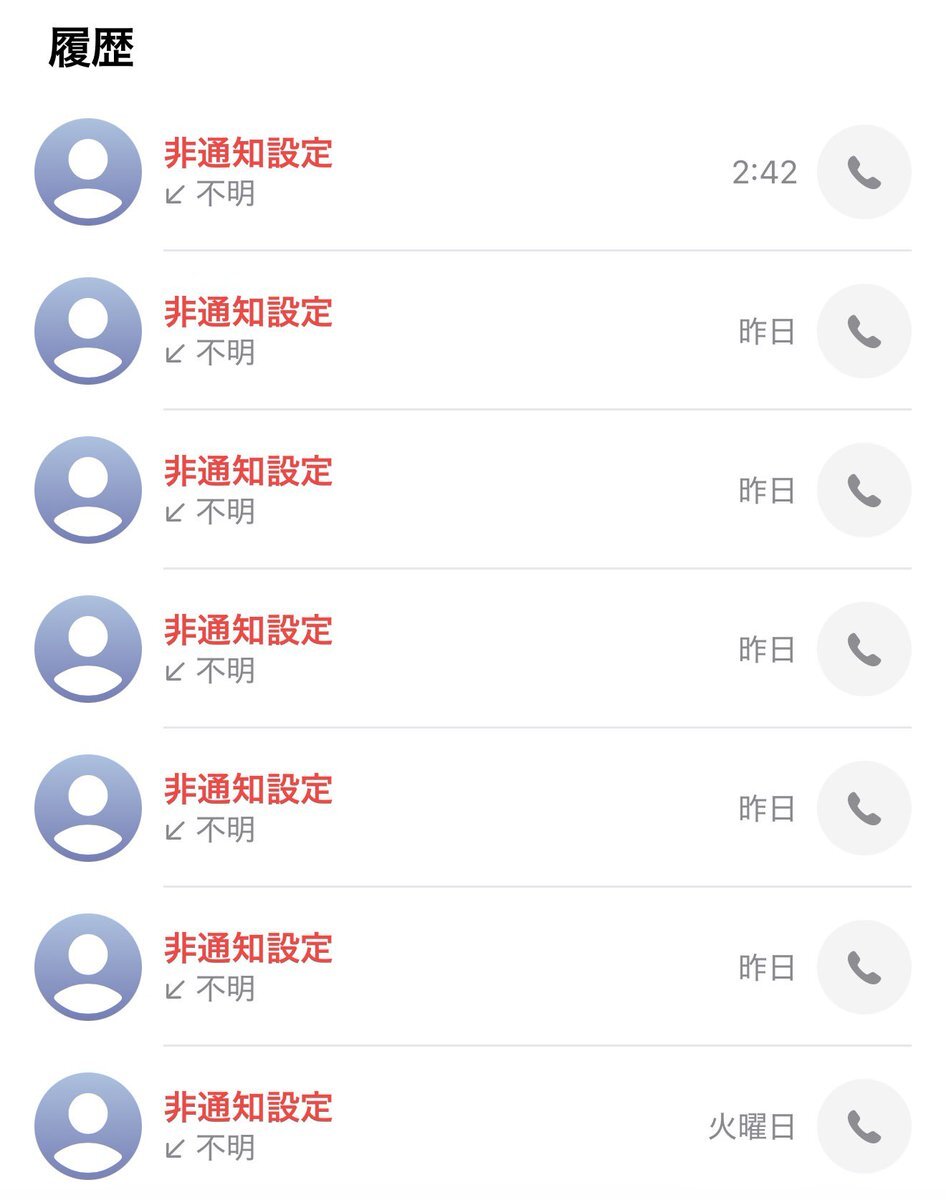
Task: Tap the phone icon on the fifth 昨日 entry
Action: [864, 966]
